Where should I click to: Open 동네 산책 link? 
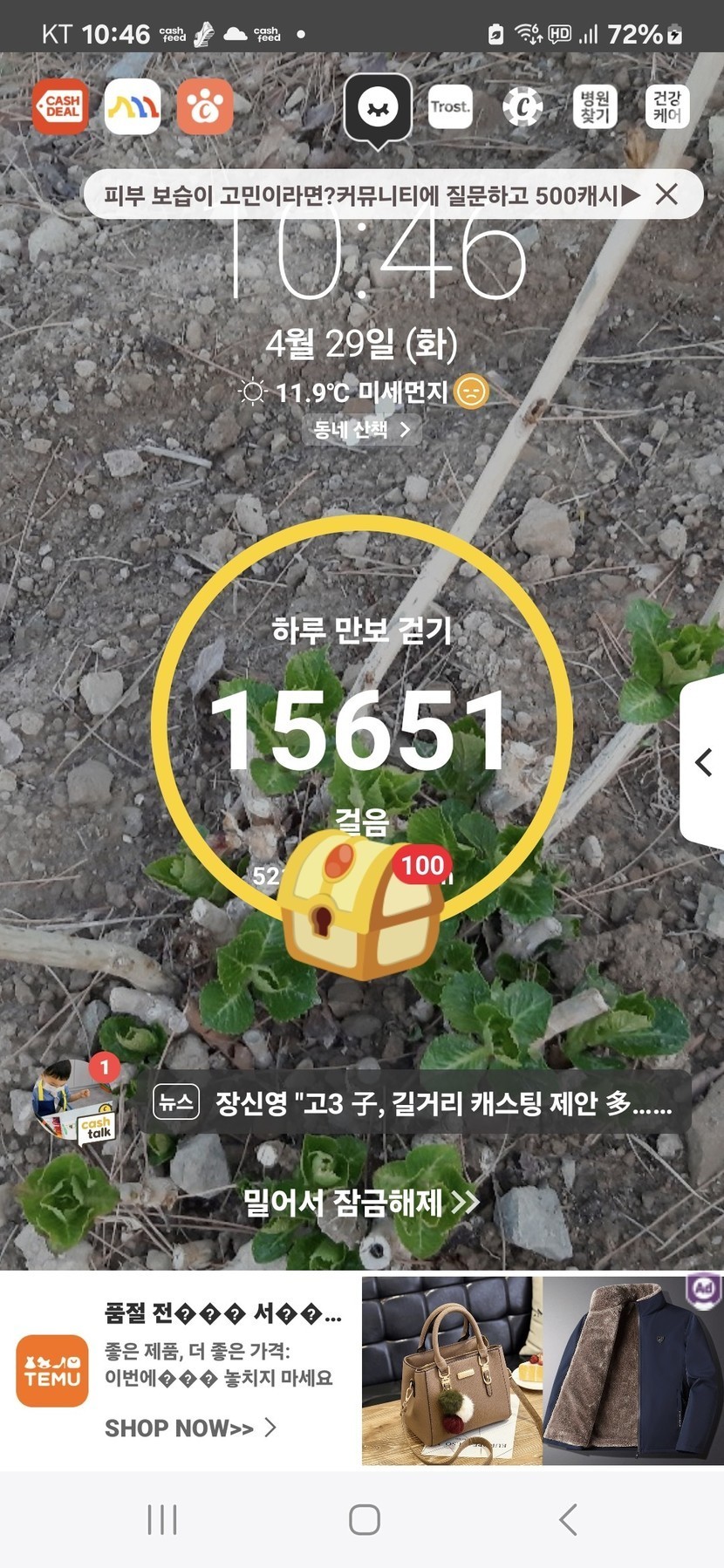[361, 429]
